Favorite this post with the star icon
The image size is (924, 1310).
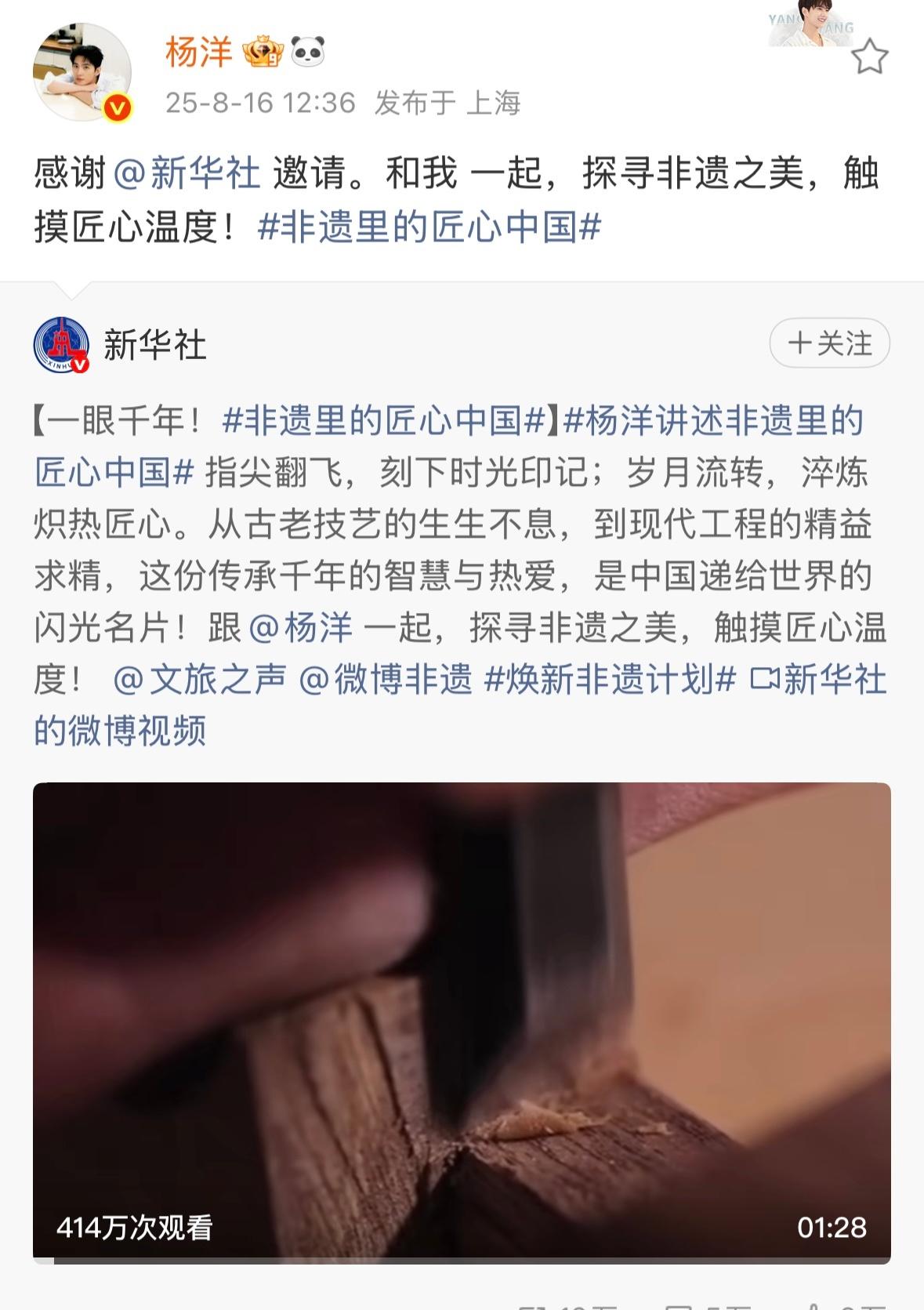click(868, 58)
